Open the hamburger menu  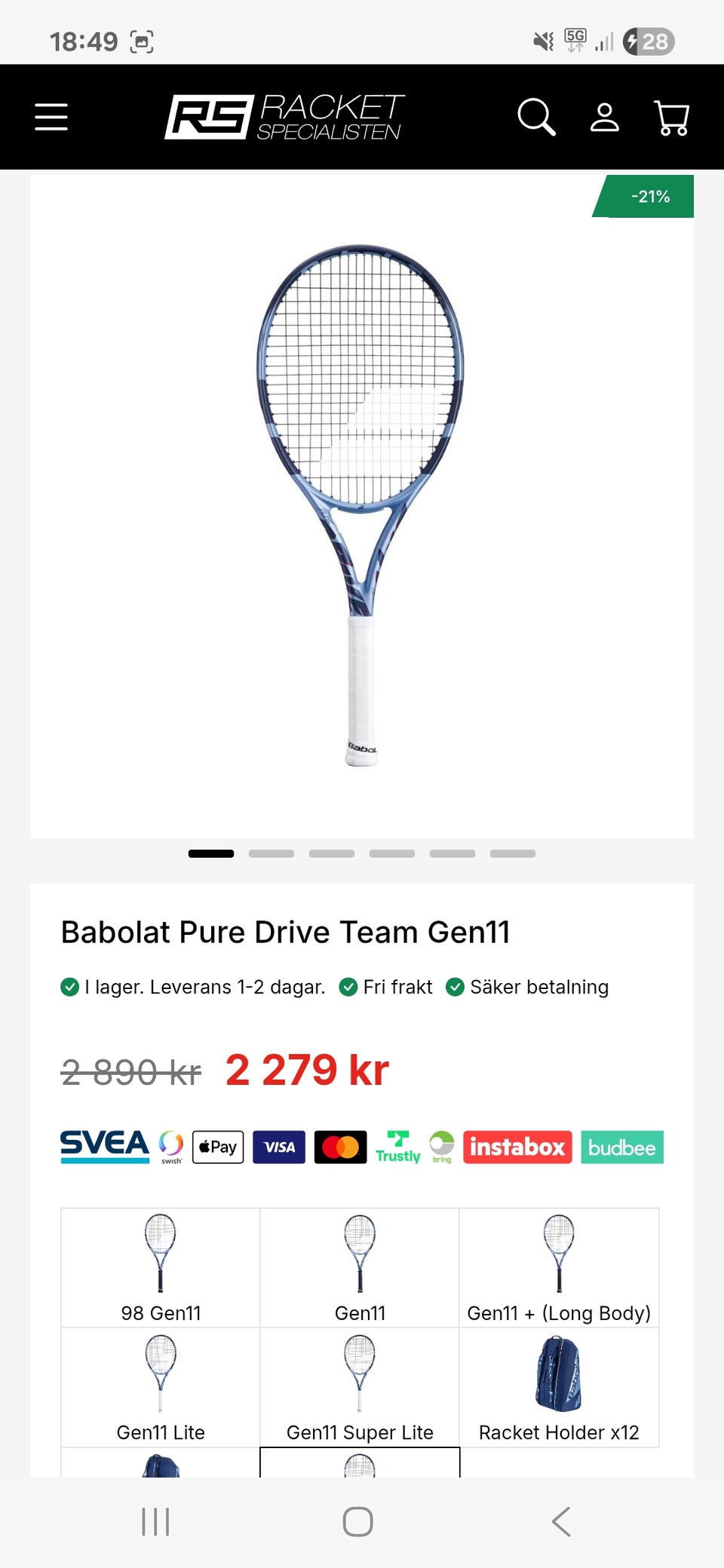tap(51, 117)
